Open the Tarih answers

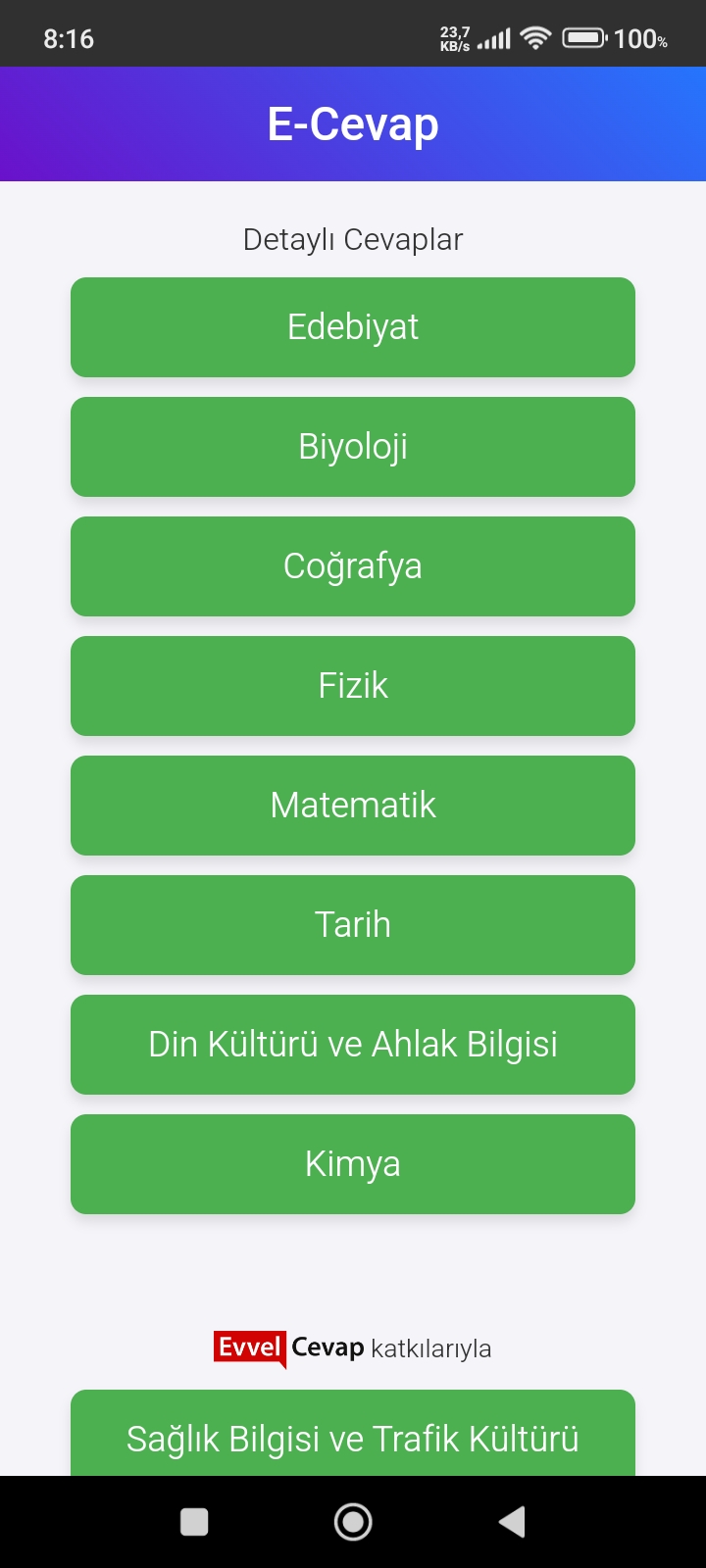(353, 925)
